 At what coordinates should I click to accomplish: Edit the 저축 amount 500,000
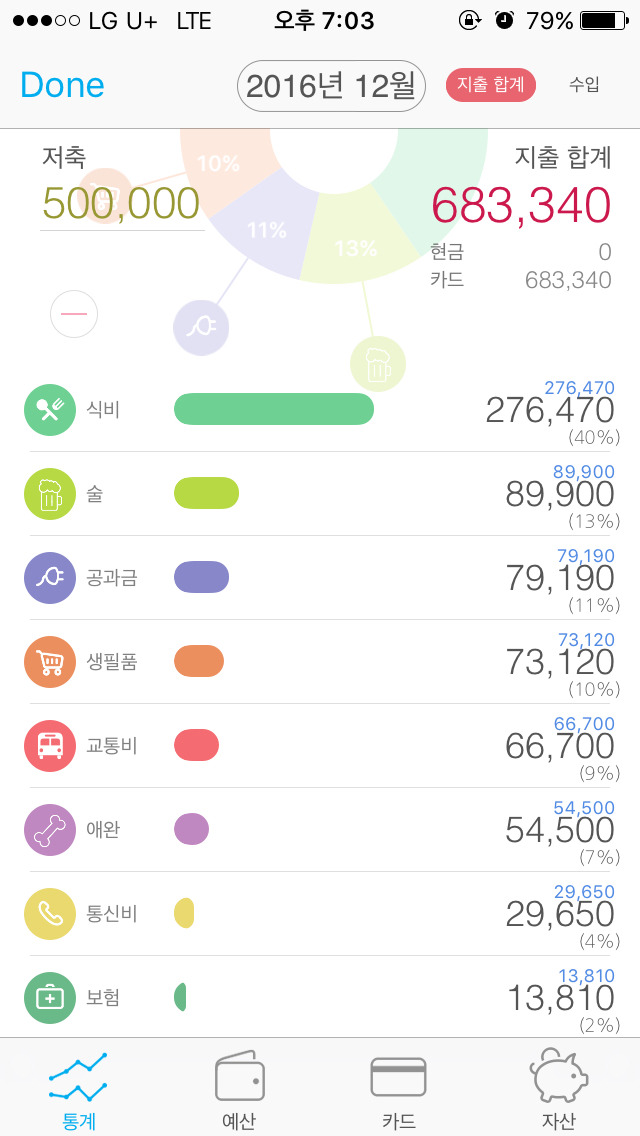click(121, 204)
